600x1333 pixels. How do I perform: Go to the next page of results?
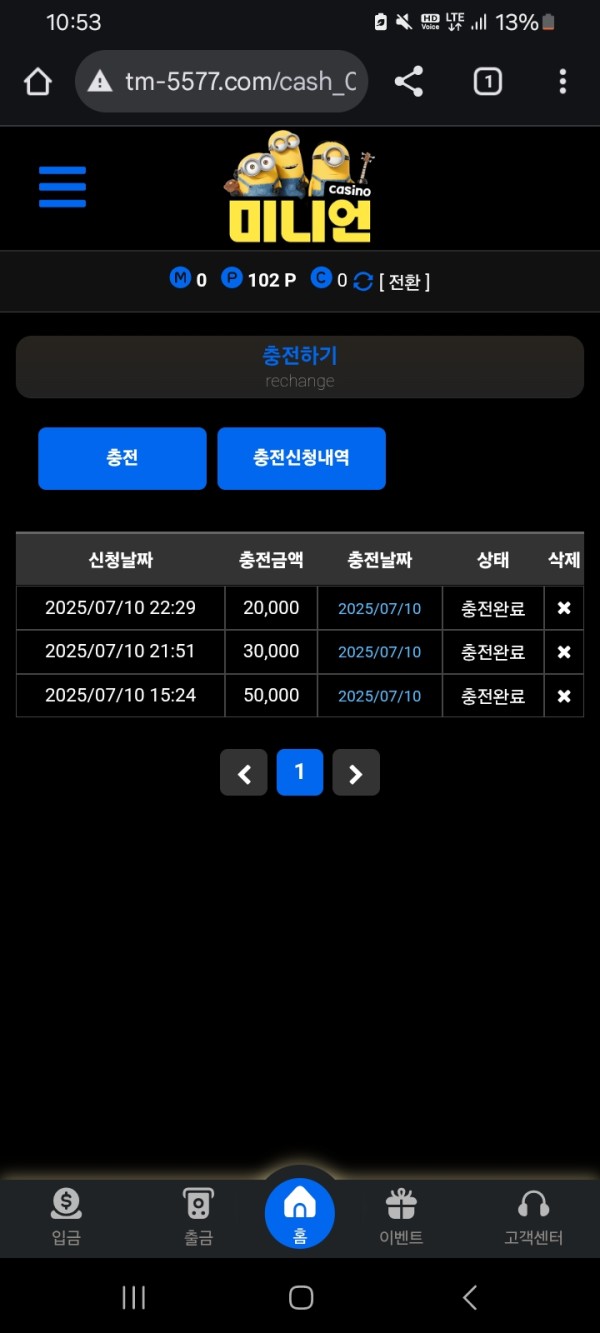(356, 773)
